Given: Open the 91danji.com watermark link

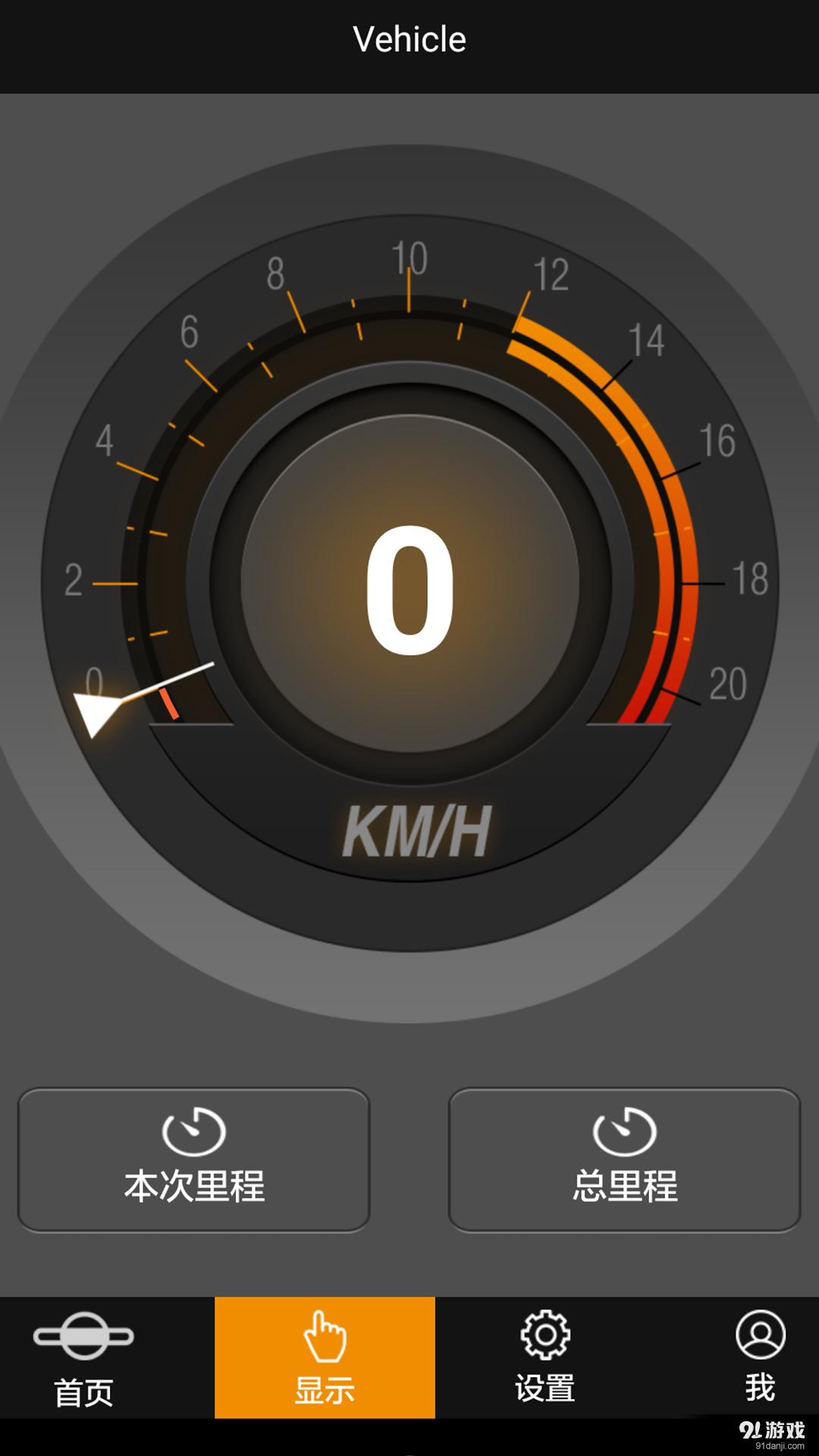Looking at the screenshot, I should (x=773, y=1432).
